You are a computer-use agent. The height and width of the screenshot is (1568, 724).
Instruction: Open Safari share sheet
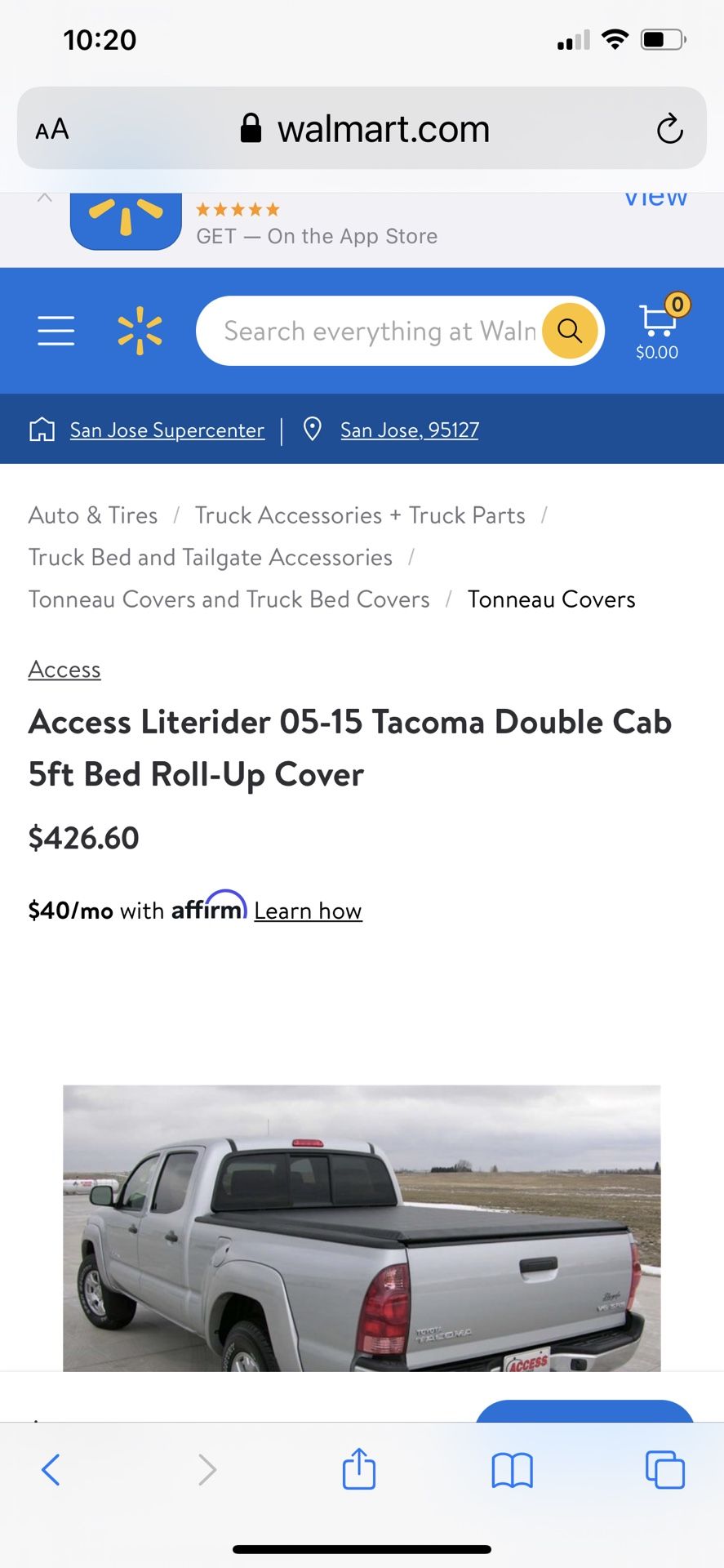click(359, 1468)
